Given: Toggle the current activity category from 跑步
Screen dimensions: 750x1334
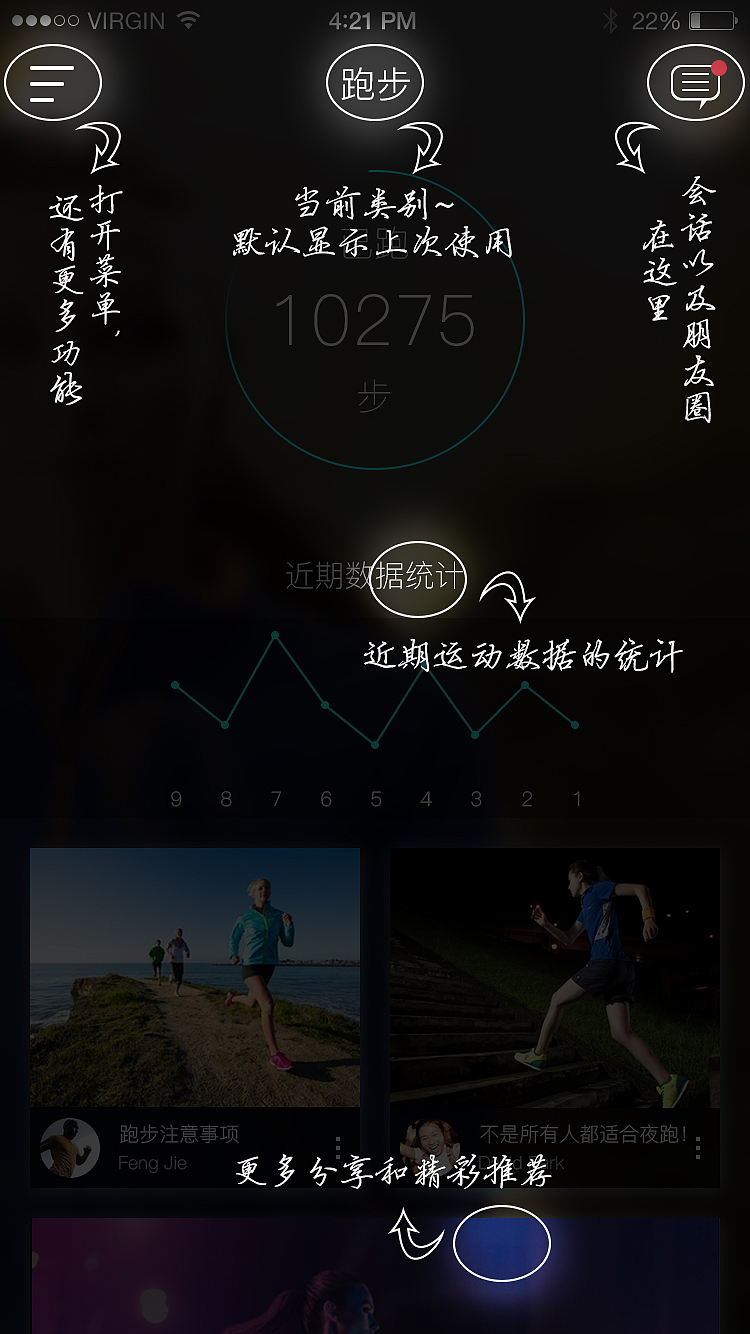Looking at the screenshot, I should 375,82.
